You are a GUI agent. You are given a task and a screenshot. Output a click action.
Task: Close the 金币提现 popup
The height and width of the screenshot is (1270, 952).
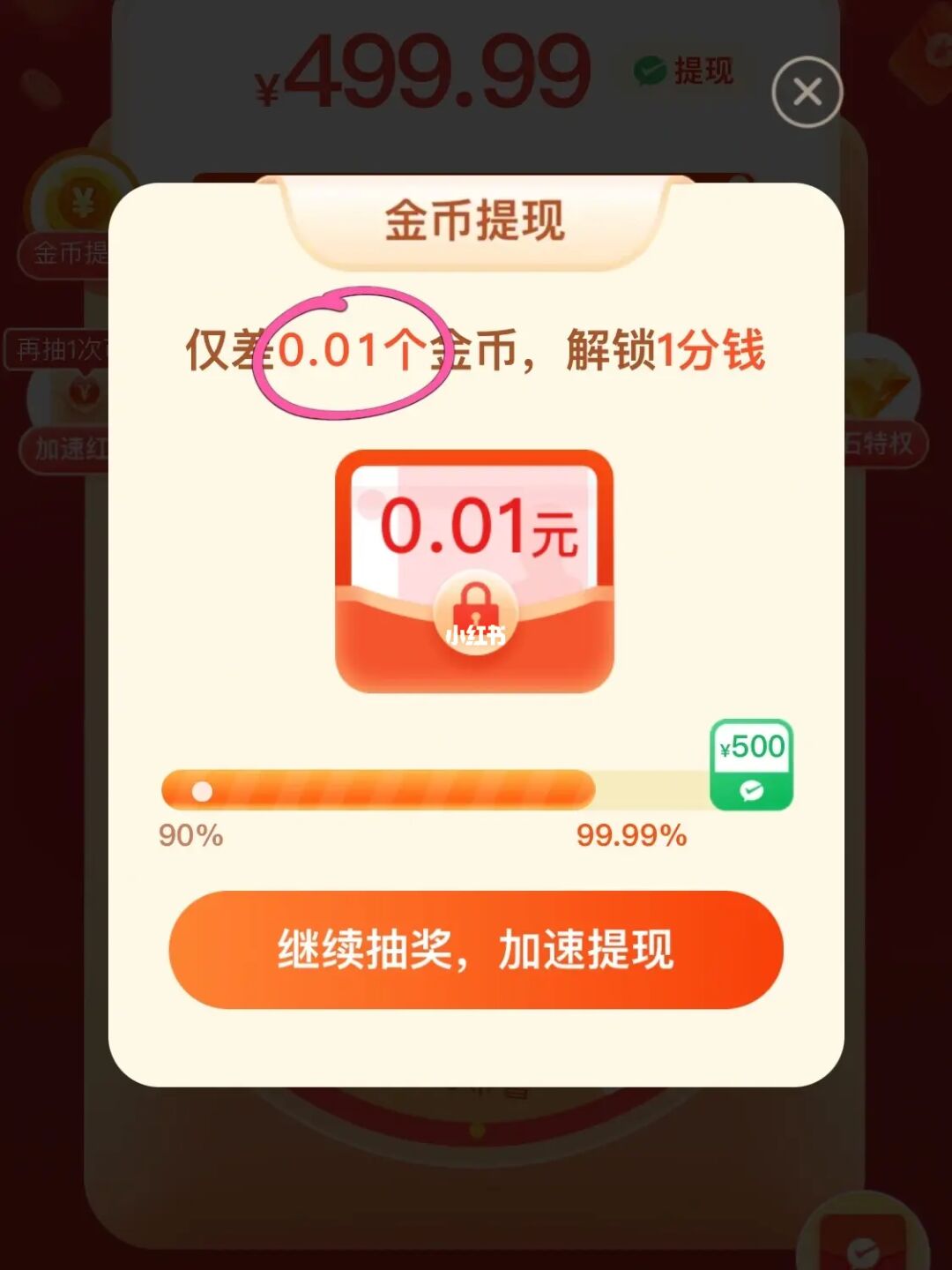pyautogui.click(x=807, y=92)
